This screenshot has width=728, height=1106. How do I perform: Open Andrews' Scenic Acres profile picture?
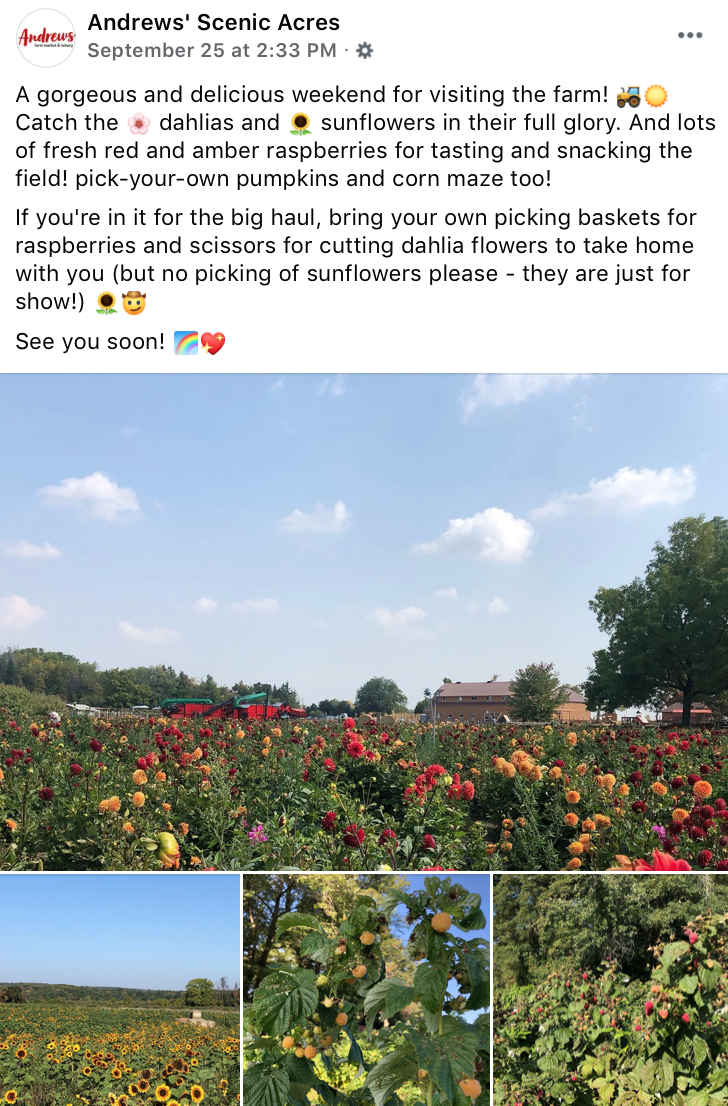46,38
